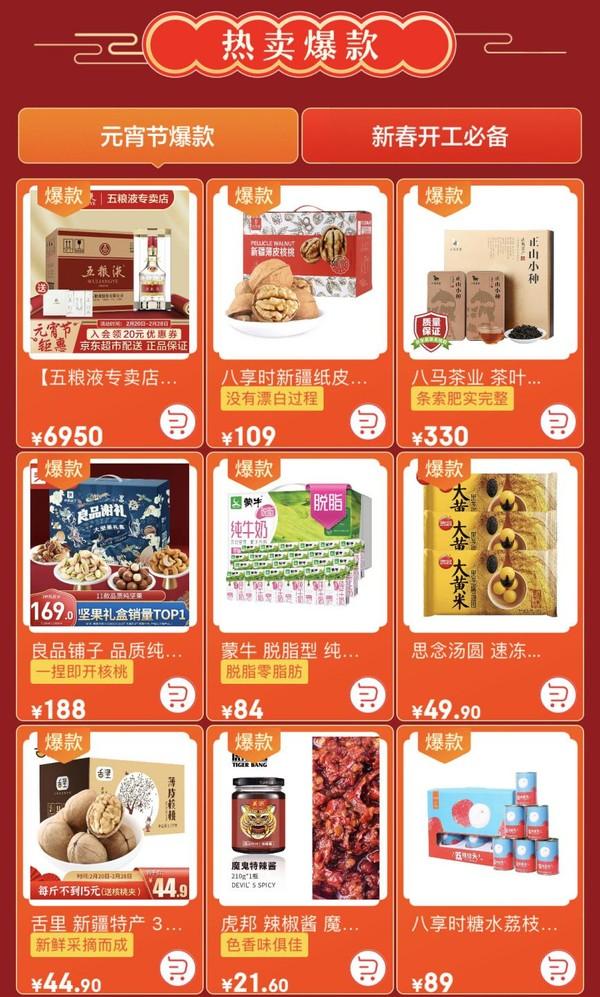Switch to the 元宵节爆款 tab
The image size is (600, 997).
pos(157,136)
